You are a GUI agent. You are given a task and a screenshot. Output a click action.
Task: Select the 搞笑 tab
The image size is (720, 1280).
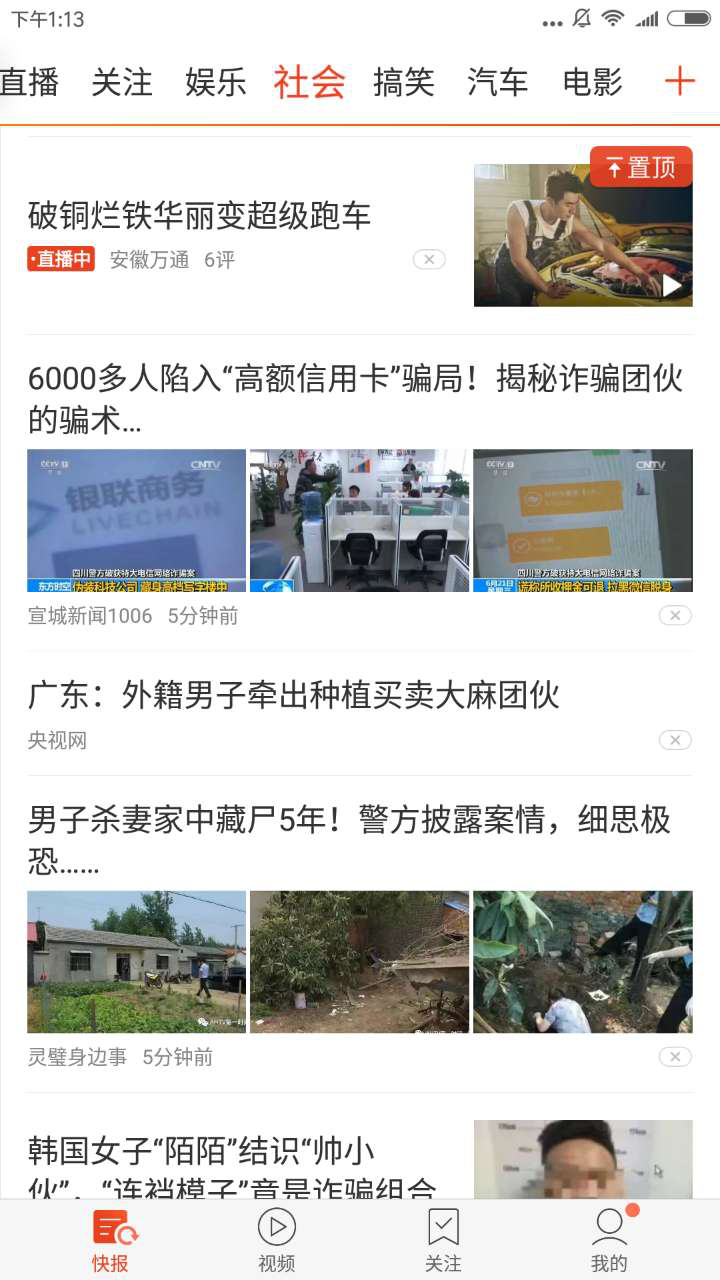(404, 82)
